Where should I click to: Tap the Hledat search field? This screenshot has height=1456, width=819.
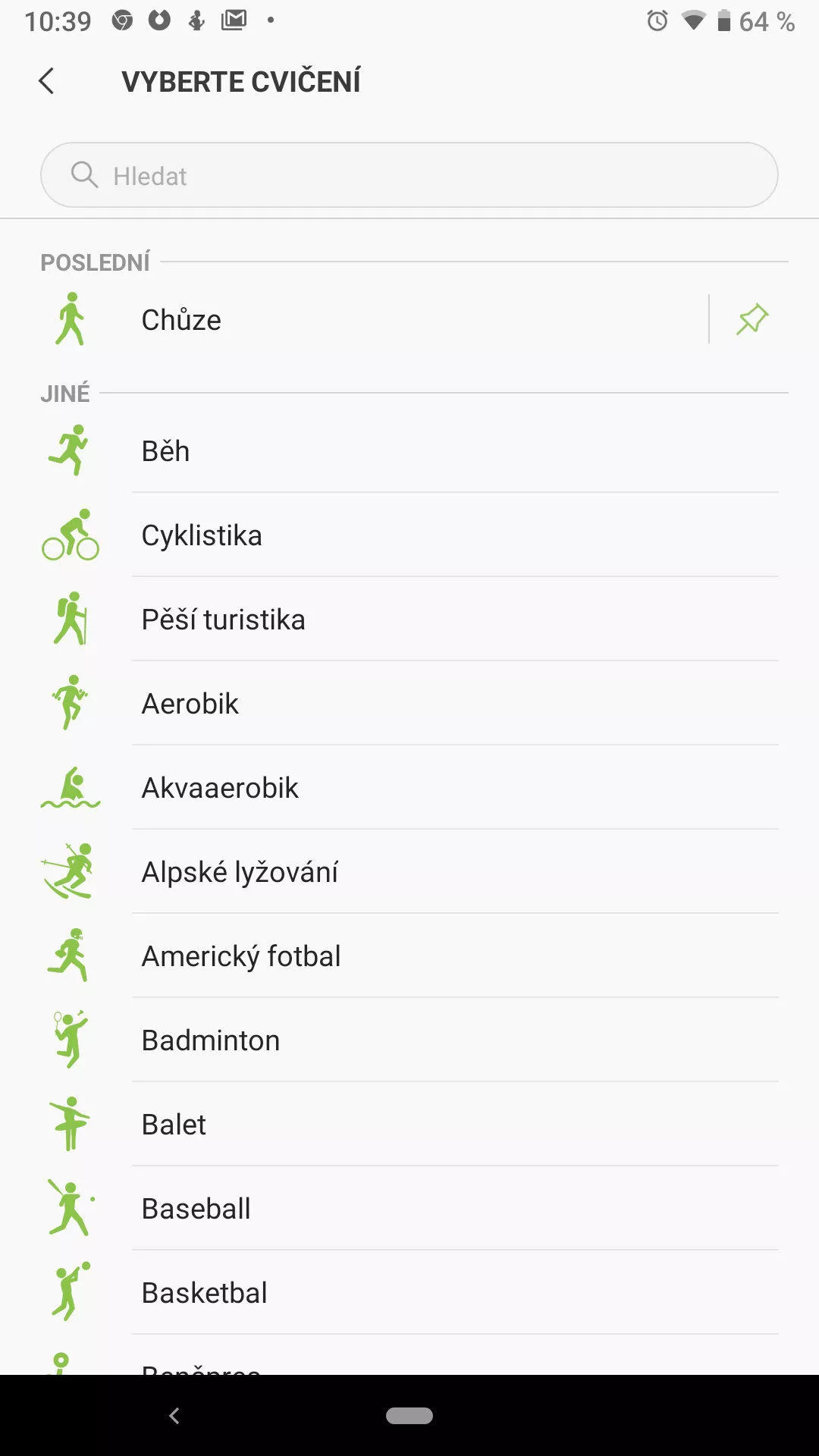coord(409,175)
